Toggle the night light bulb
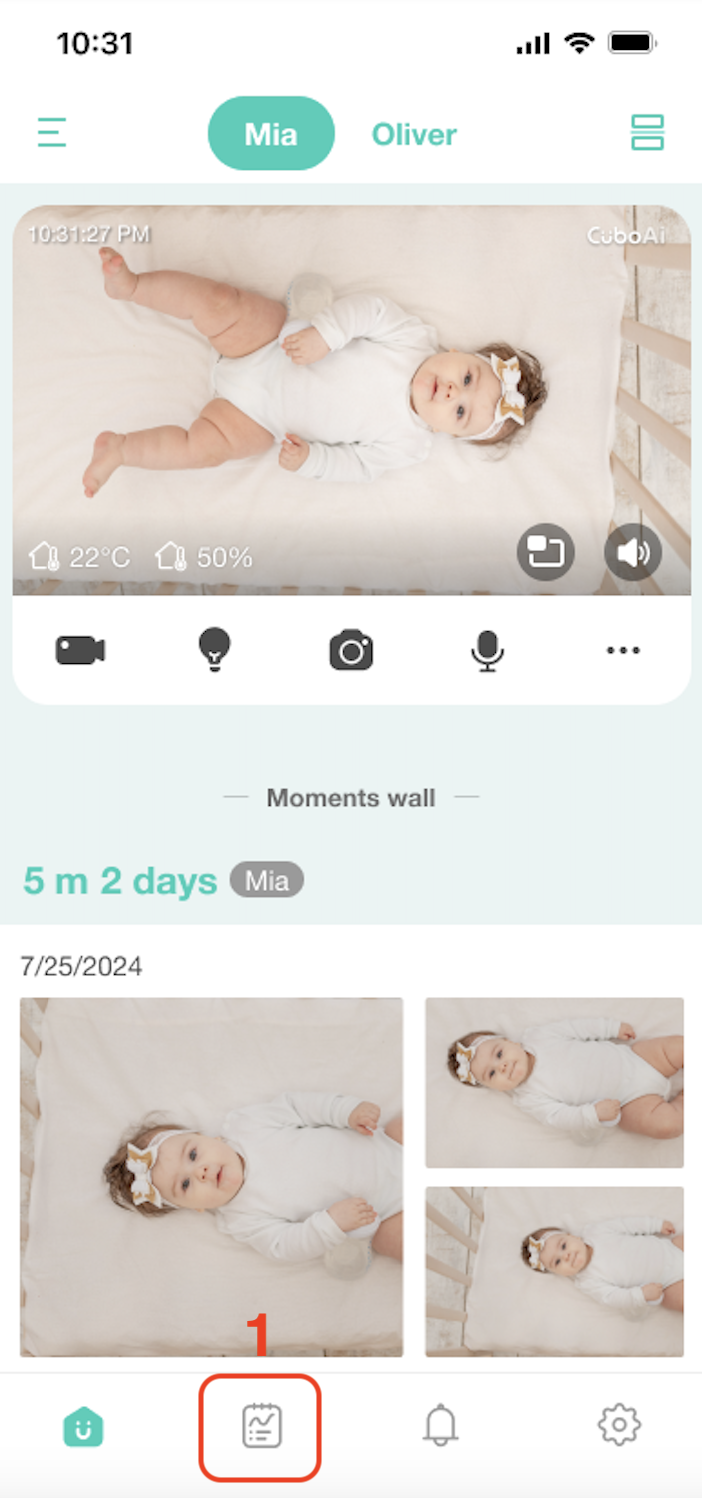Image resolution: width=702 pixels, height=1498 pixels. [214, 650]
